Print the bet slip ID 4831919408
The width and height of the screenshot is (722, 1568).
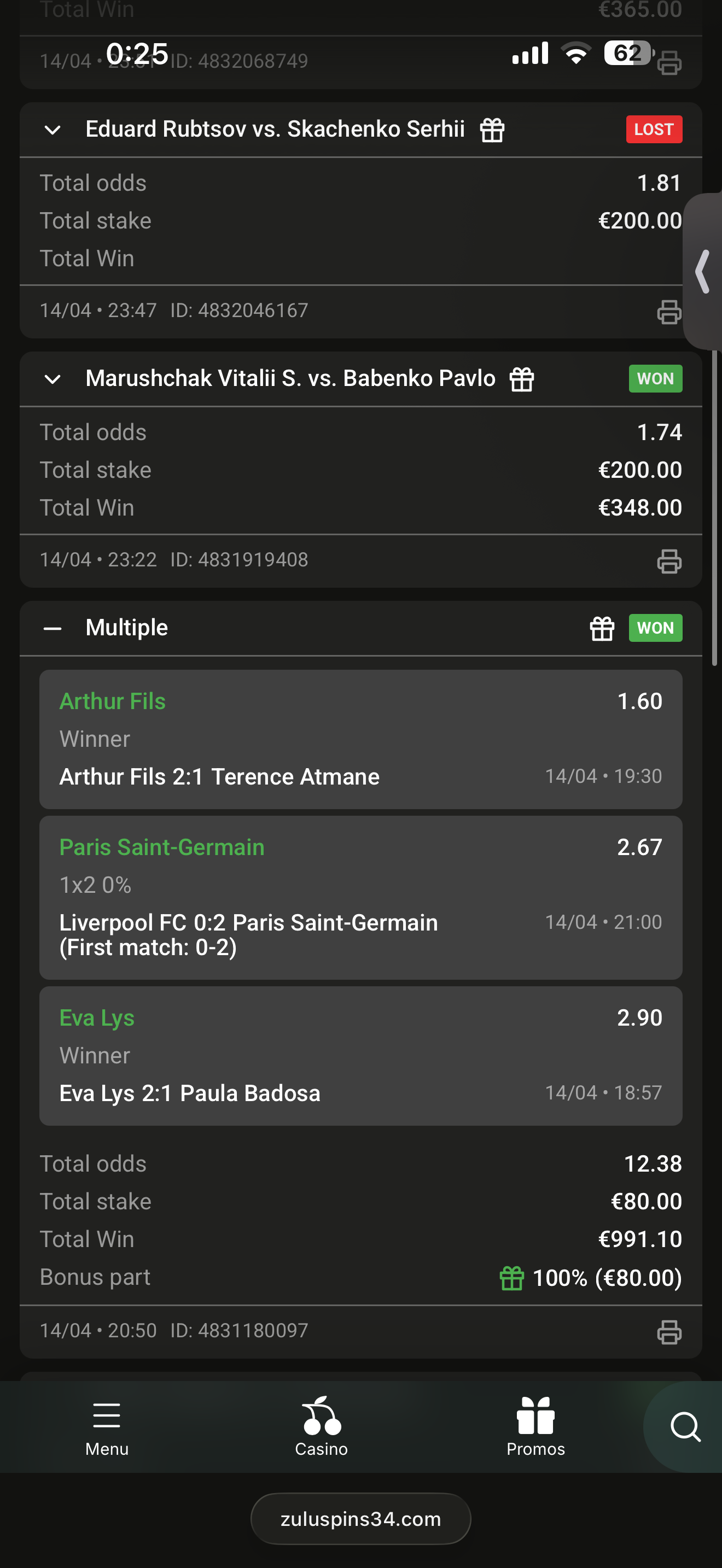tap(668, 560)
